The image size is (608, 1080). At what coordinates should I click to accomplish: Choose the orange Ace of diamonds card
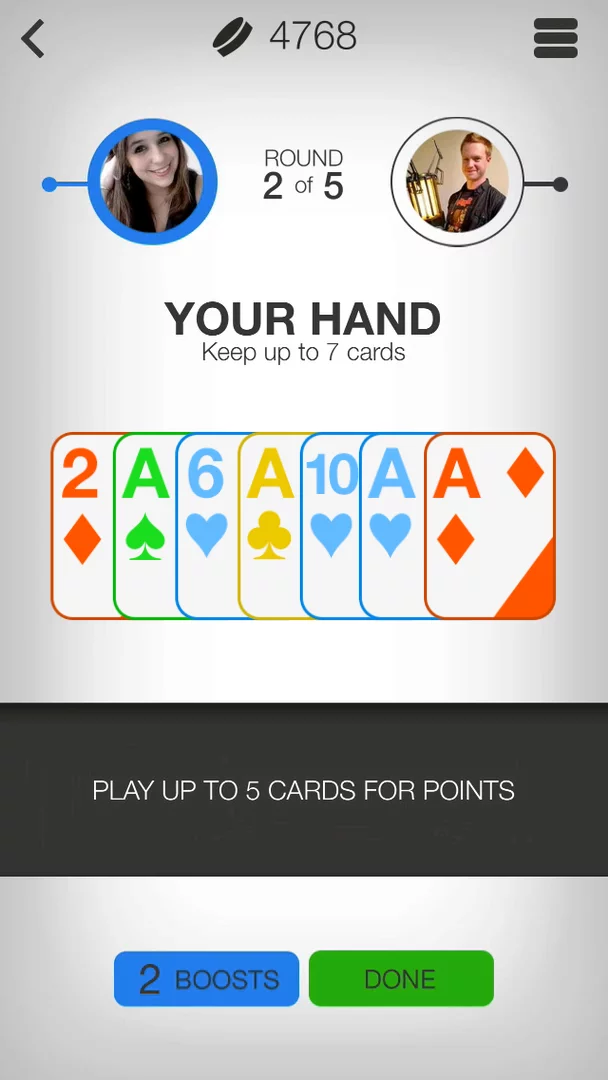[490, 525]
